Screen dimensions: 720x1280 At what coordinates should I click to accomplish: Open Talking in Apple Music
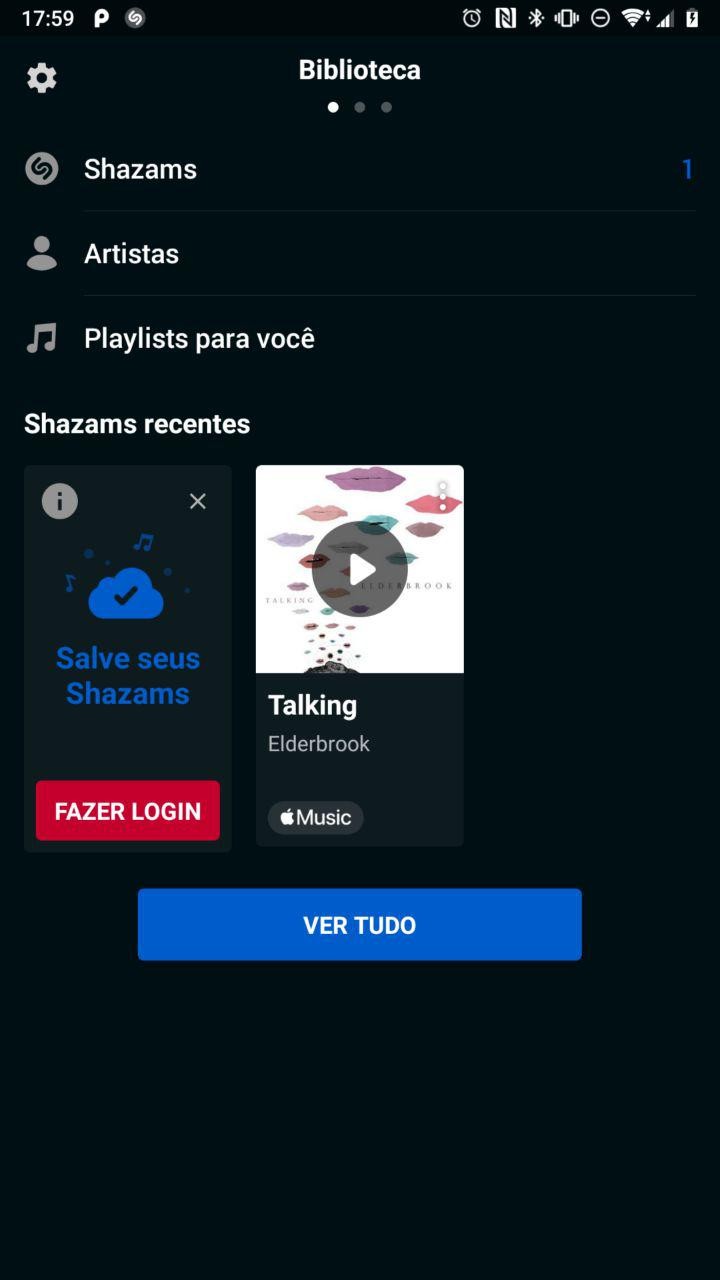315,817
